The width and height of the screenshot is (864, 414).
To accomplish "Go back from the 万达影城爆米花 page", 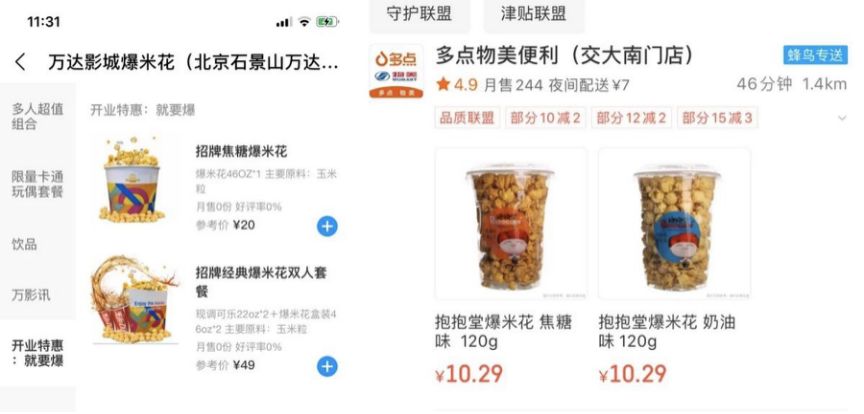I will 20,62.
